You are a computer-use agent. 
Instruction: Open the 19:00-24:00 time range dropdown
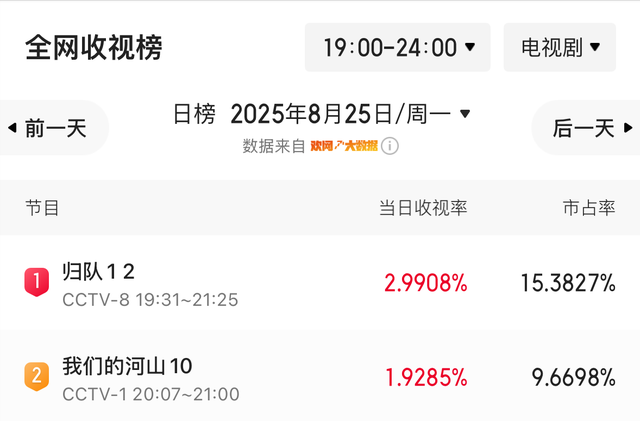coord(398,47)
